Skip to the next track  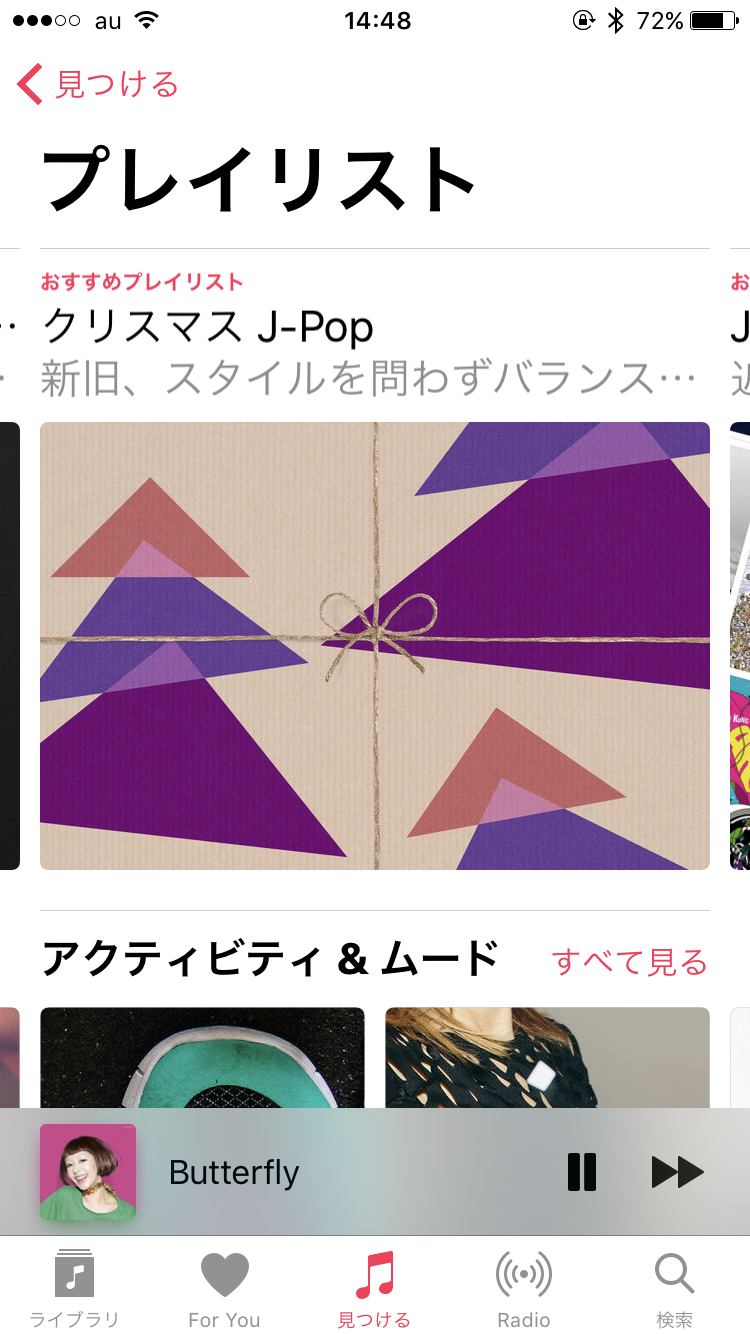678,1172
